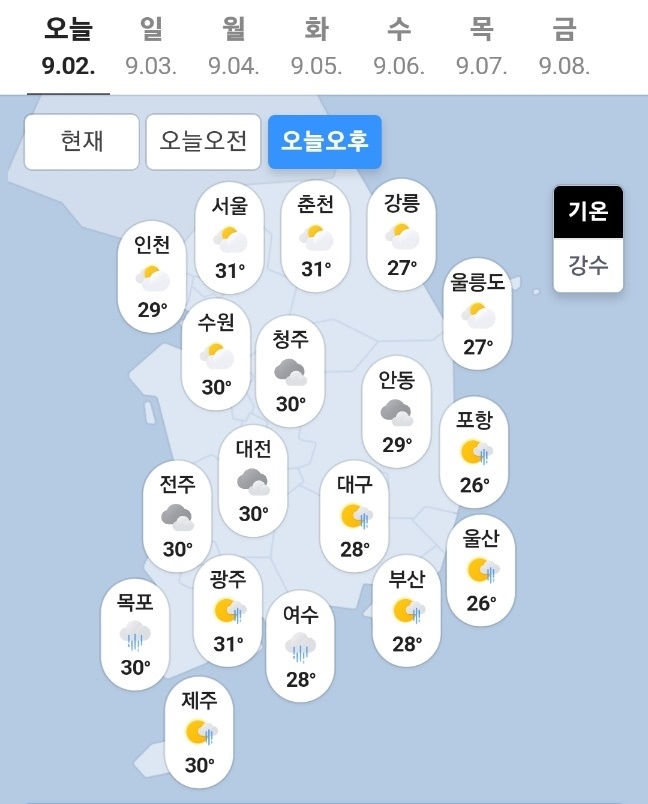Open the 화 9.05 date tab
This screenshot has width=648, height=804.
click(x=316, y=47)
